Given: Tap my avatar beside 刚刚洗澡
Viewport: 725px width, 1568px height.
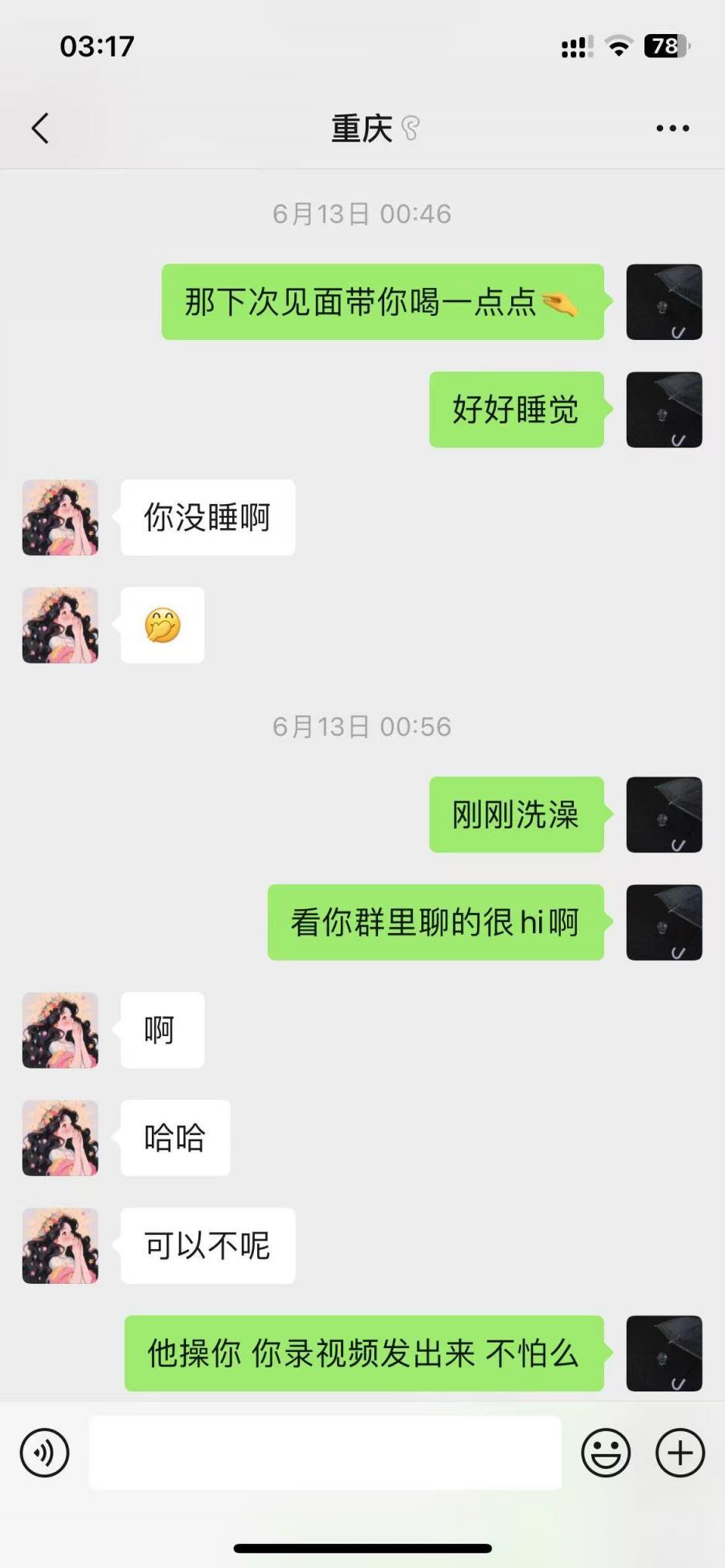Looking at the screenshot, I should [x=664, y=815].
